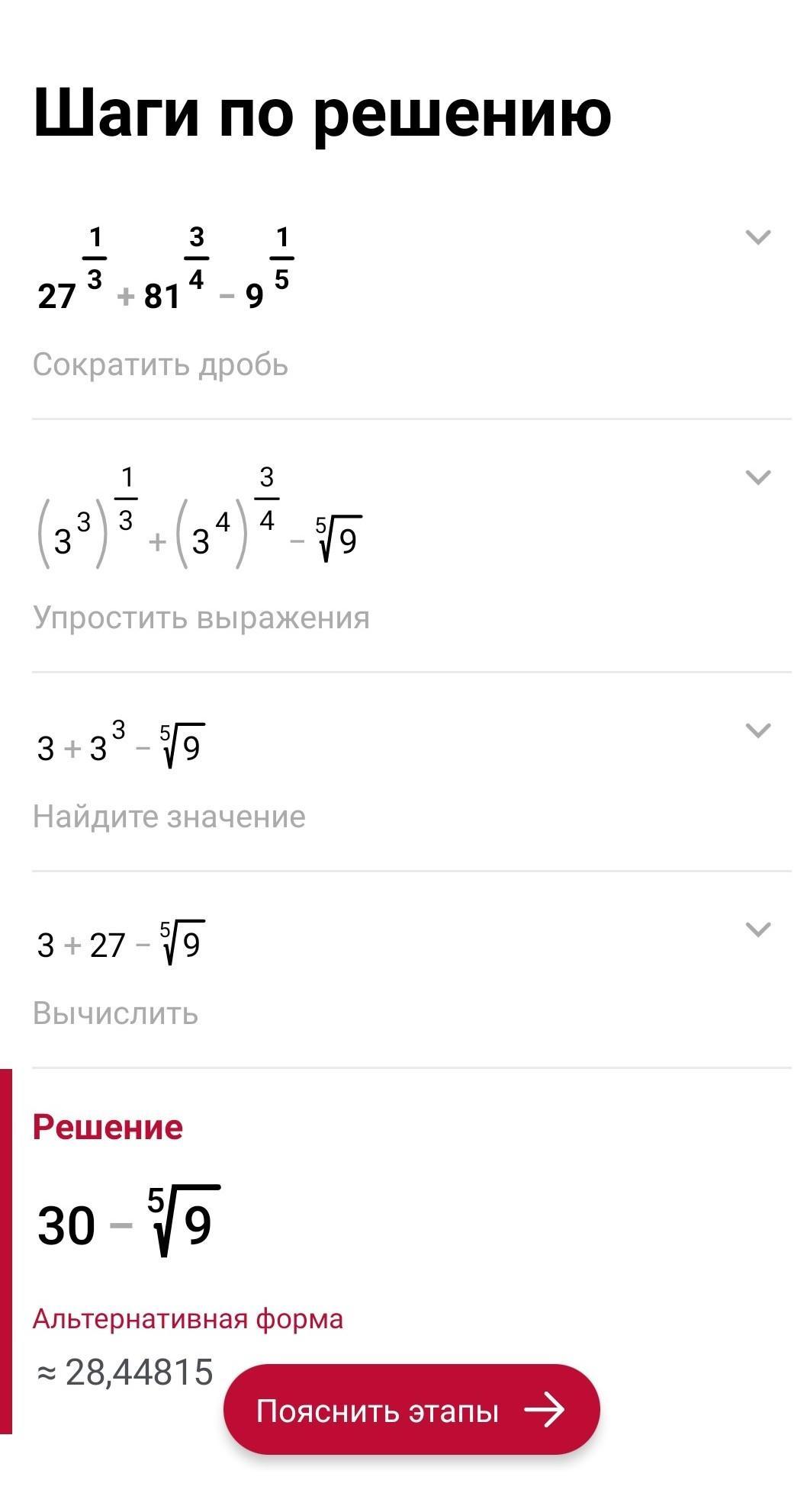Expand the 'Сократить дробь' step
This screenshot has height=1512, width=807.
click(x=757, y=237)
